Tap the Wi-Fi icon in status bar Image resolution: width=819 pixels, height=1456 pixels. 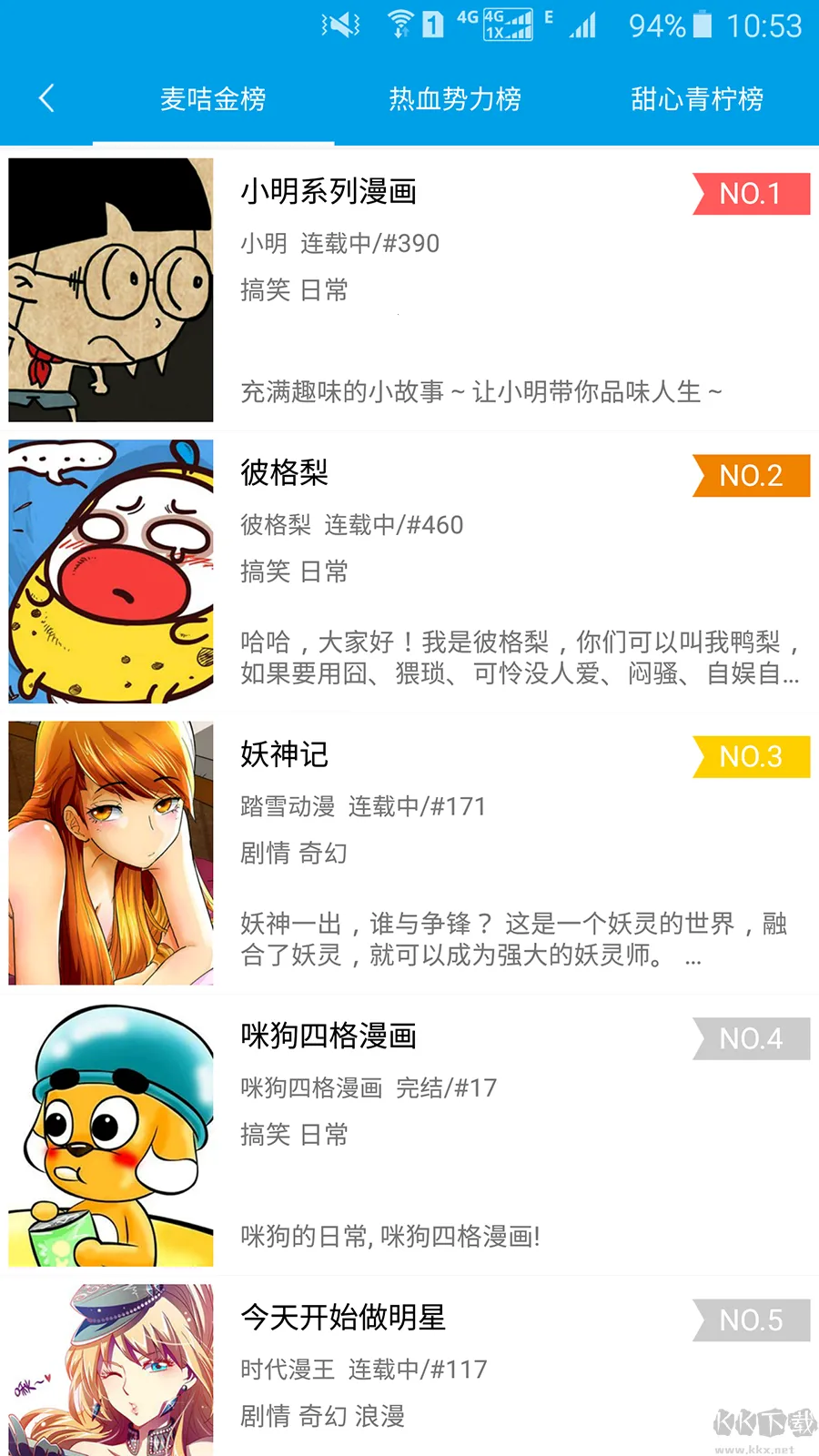pyautogui.click(x=399, y=25)
